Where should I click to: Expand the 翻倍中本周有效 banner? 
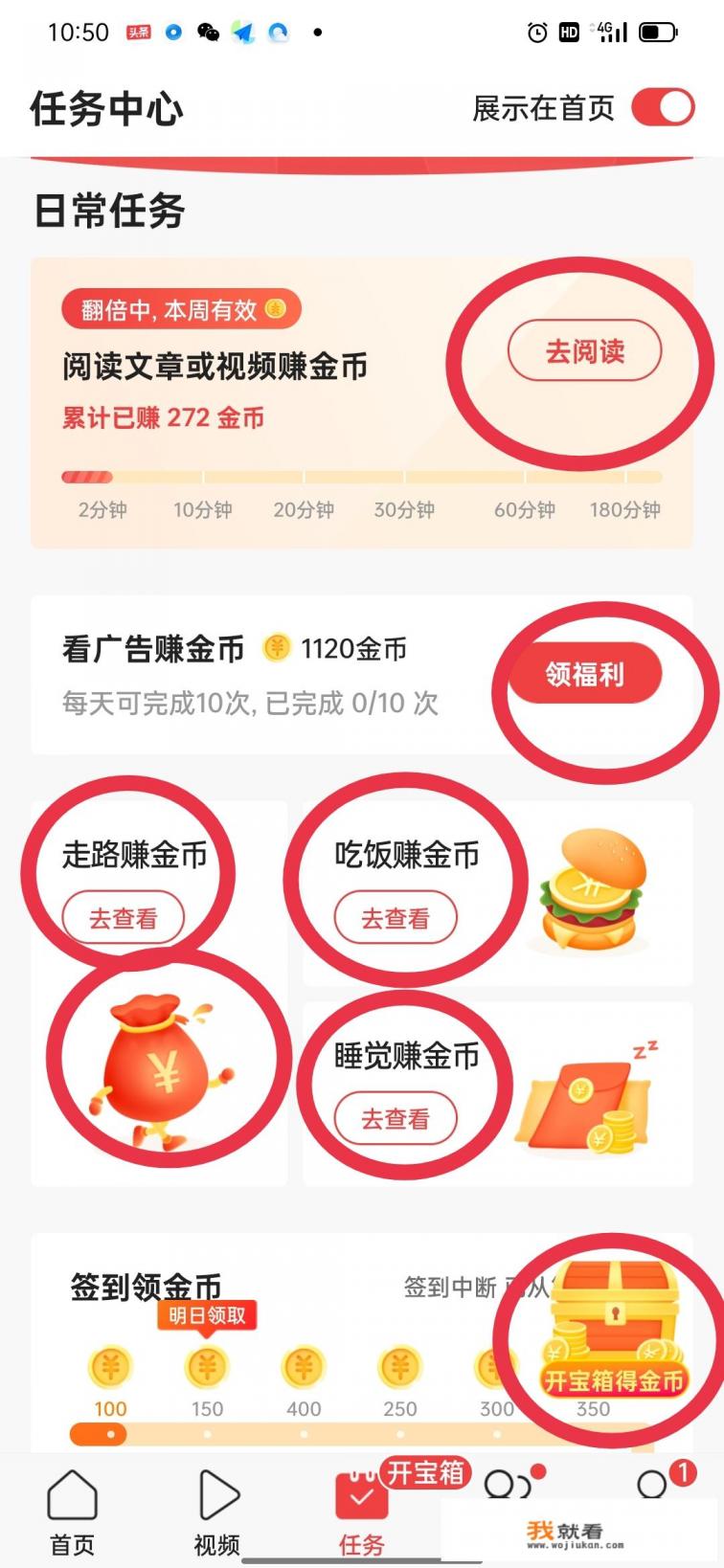click(183, 309)
